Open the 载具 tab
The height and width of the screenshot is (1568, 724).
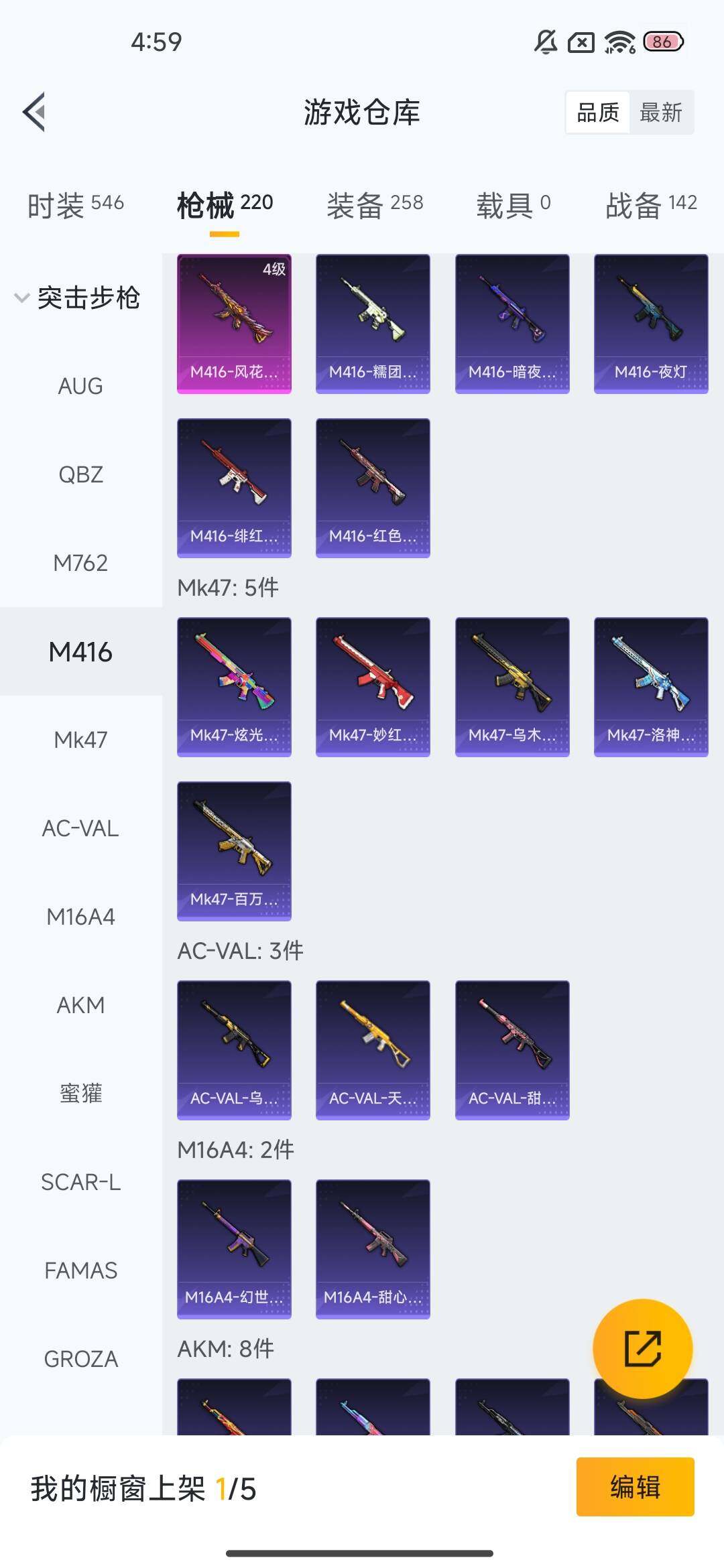(x=513, y=204)
